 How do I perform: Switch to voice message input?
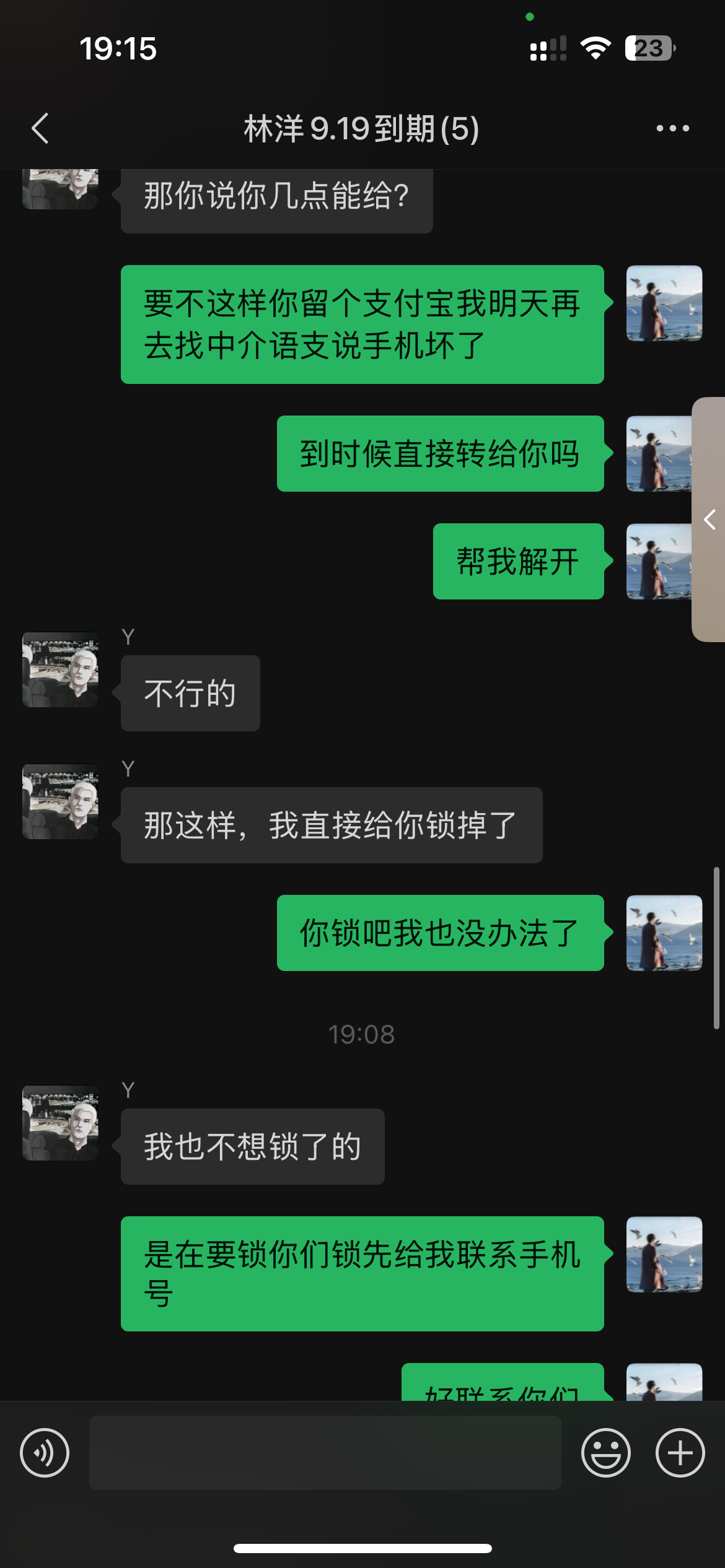pos(45,1453)
